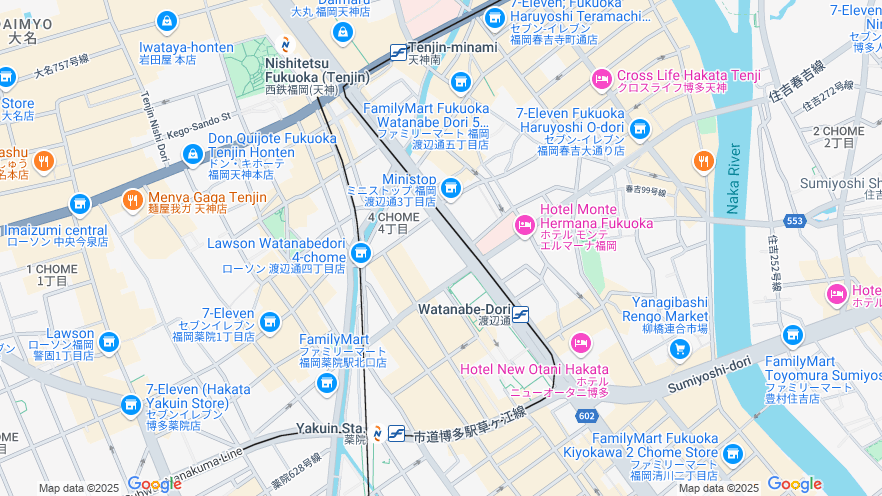This screenshot has height=496, width=882.
Task: Open the Lawson Watanabedori 4-chome marker
Action: point(361,255)
